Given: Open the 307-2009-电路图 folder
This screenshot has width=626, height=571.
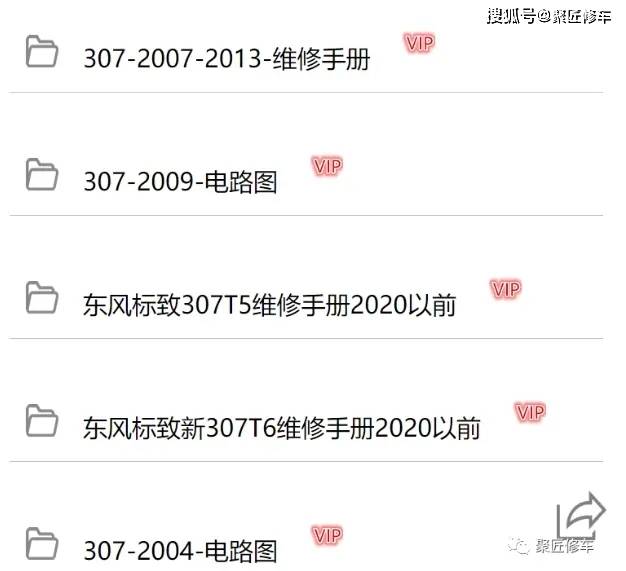Looking at the screenshot, I should (x=180, y=182).
